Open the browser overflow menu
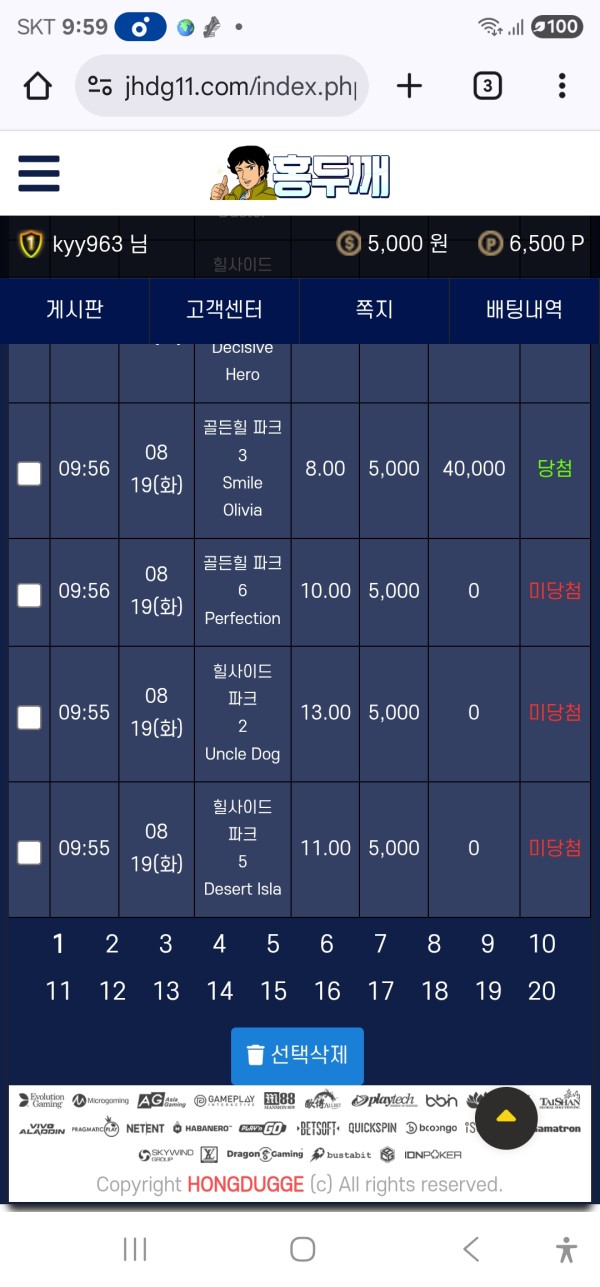Viewport: 600px width, 1287px height. (x=562, y=86)
